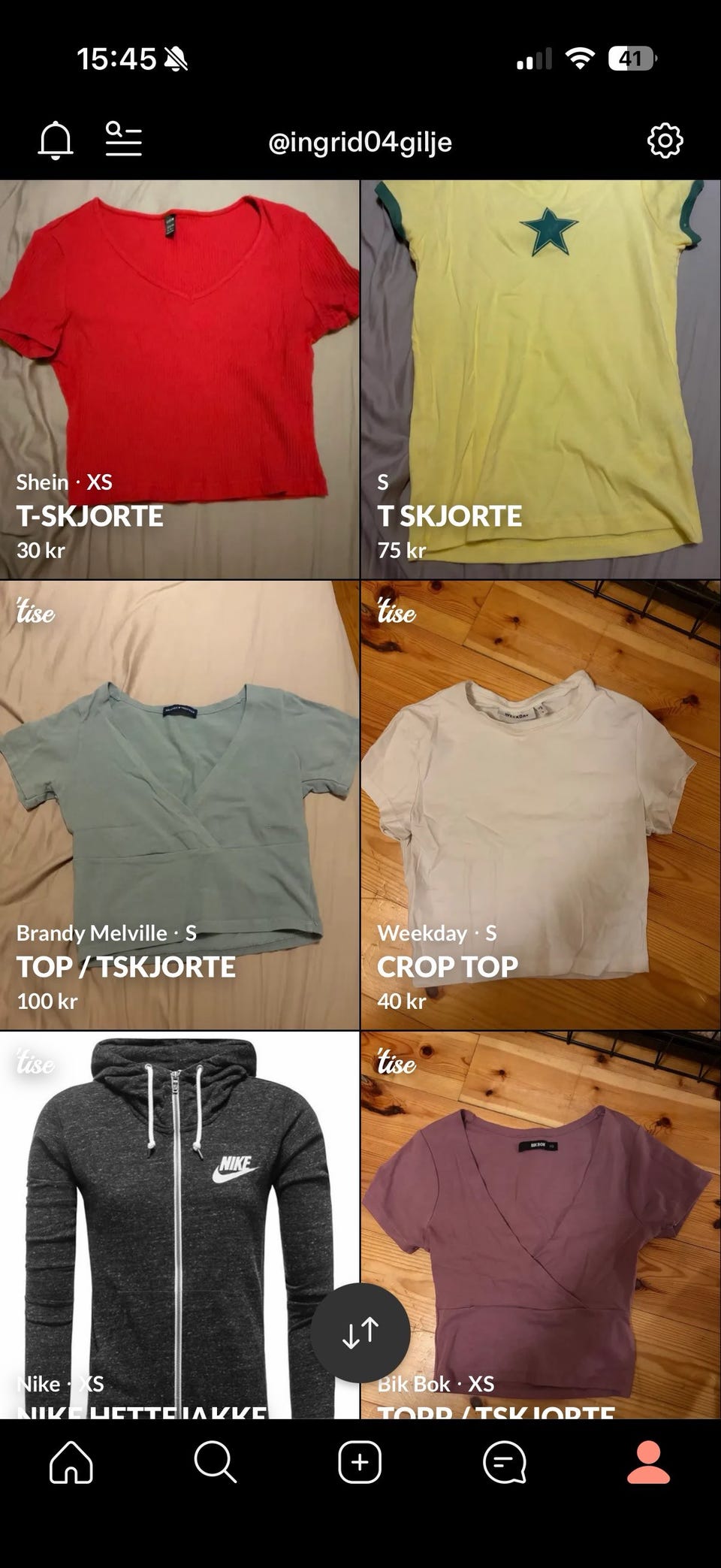Image resolution: width=721 pixels, height=1568 pixels.
Task: Open the Bik Bok TOPP / TSKJORTE listing
Action: click(541, 1202)
